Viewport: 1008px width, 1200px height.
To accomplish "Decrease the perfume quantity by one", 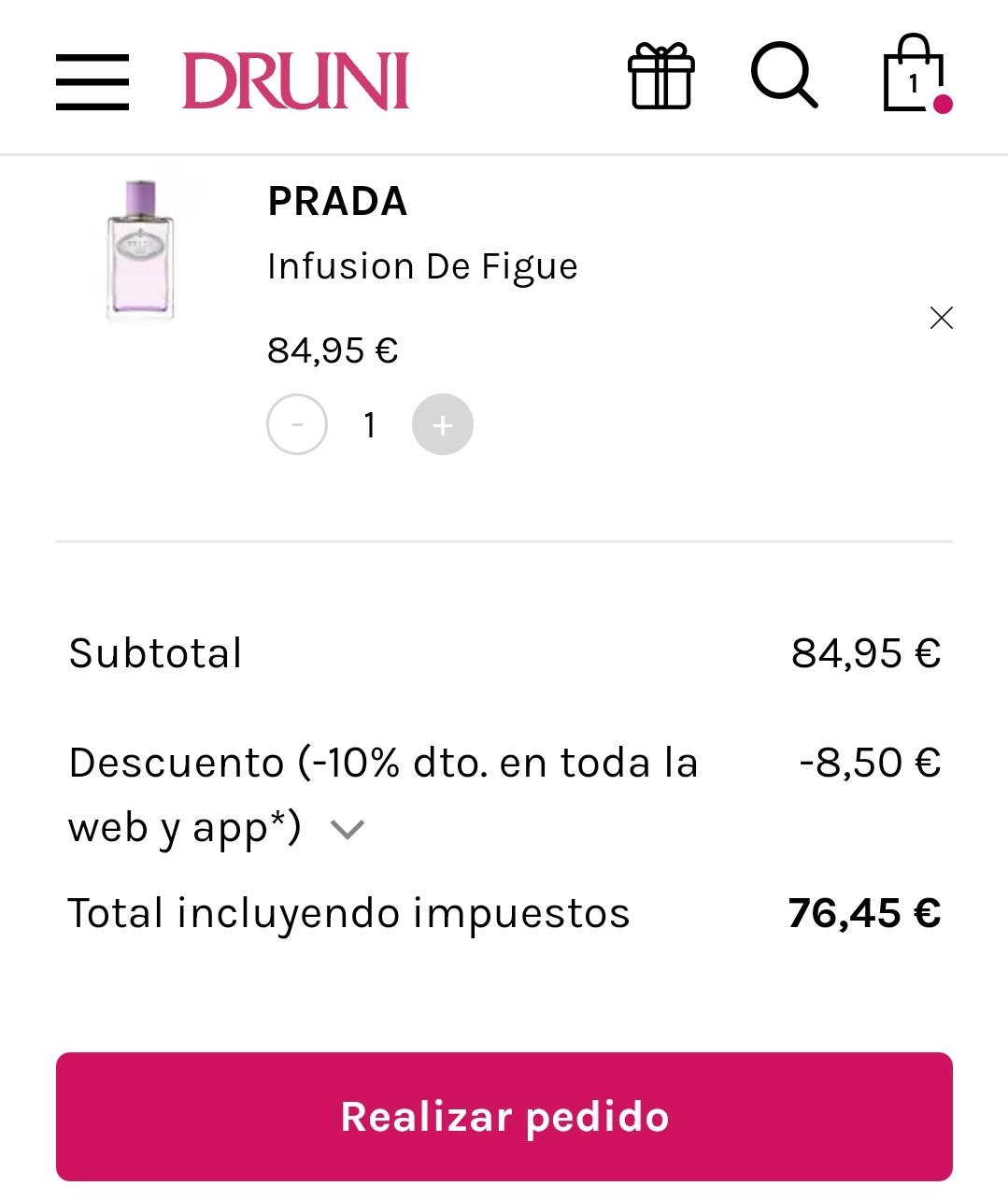I will point(297,425).
